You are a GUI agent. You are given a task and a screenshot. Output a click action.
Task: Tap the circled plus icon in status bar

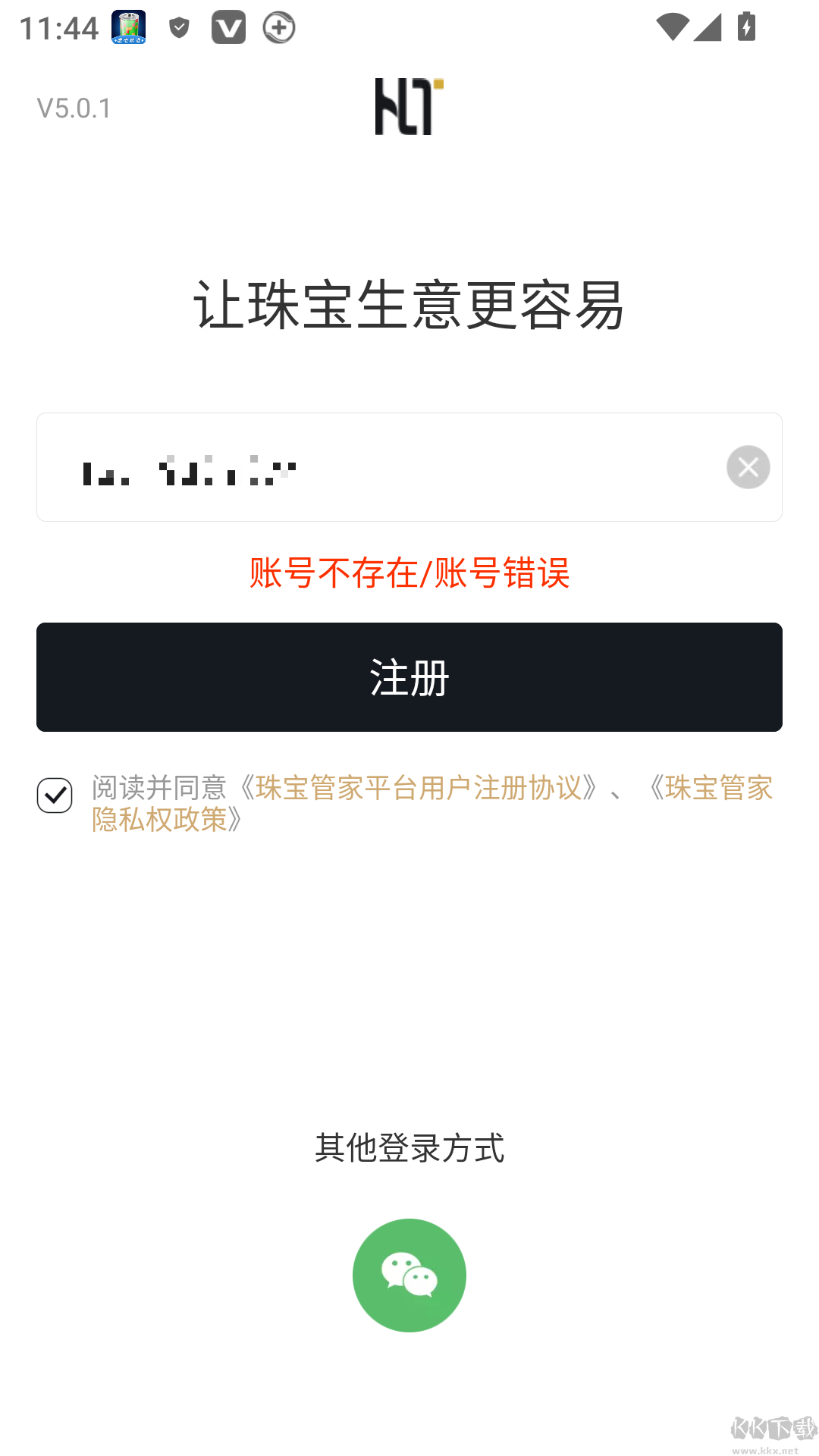coord(279,27)
